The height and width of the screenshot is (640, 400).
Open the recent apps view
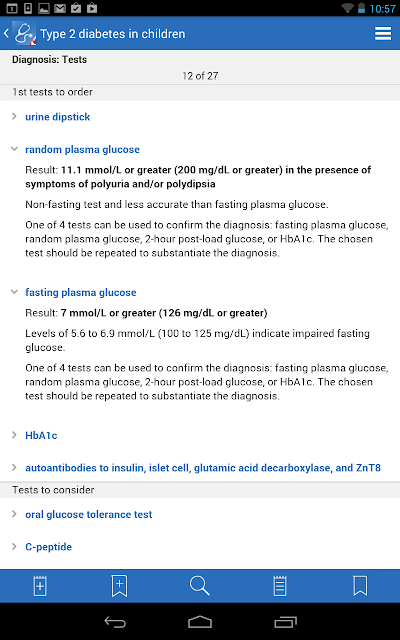pos(285,622)
